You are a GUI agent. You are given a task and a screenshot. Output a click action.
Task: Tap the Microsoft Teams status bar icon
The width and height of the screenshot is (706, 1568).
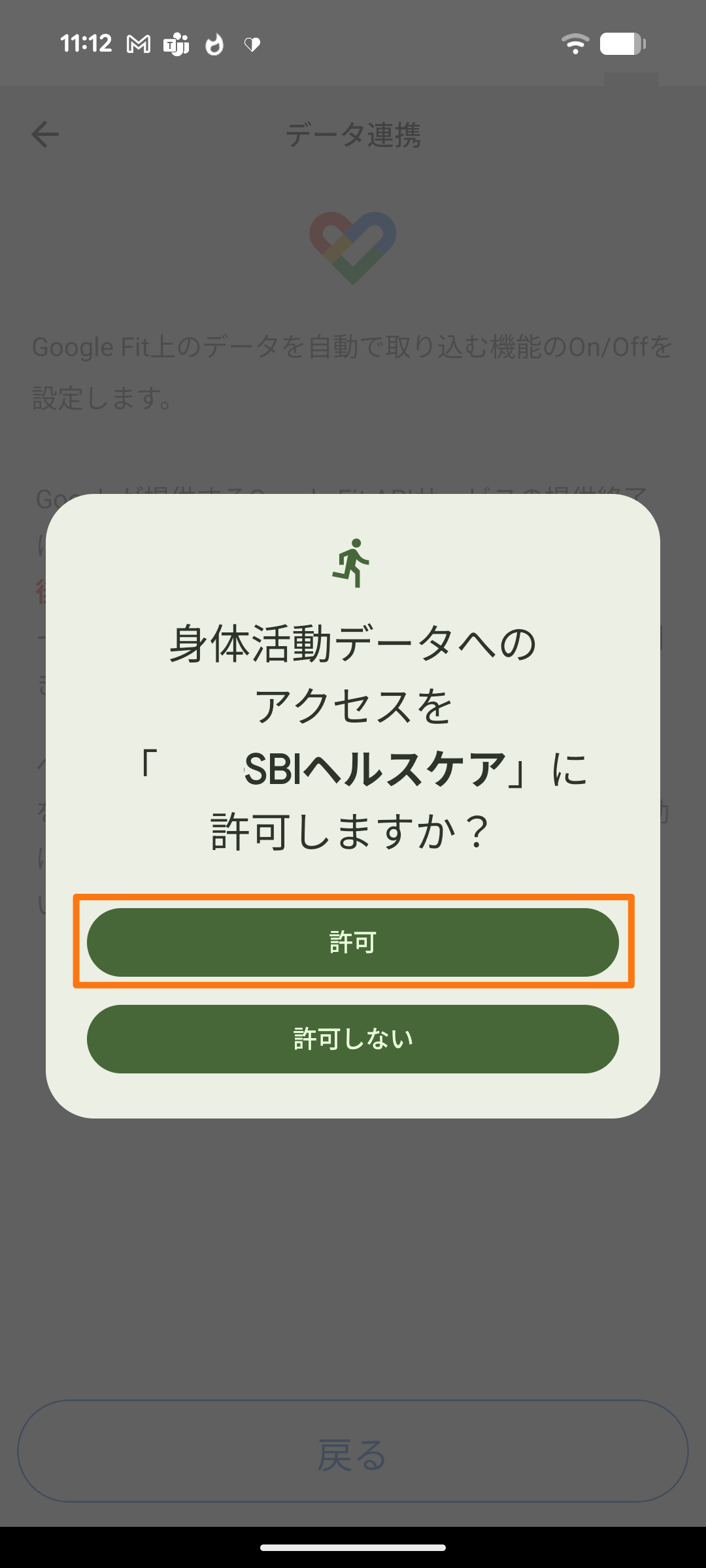pos(175,44)
